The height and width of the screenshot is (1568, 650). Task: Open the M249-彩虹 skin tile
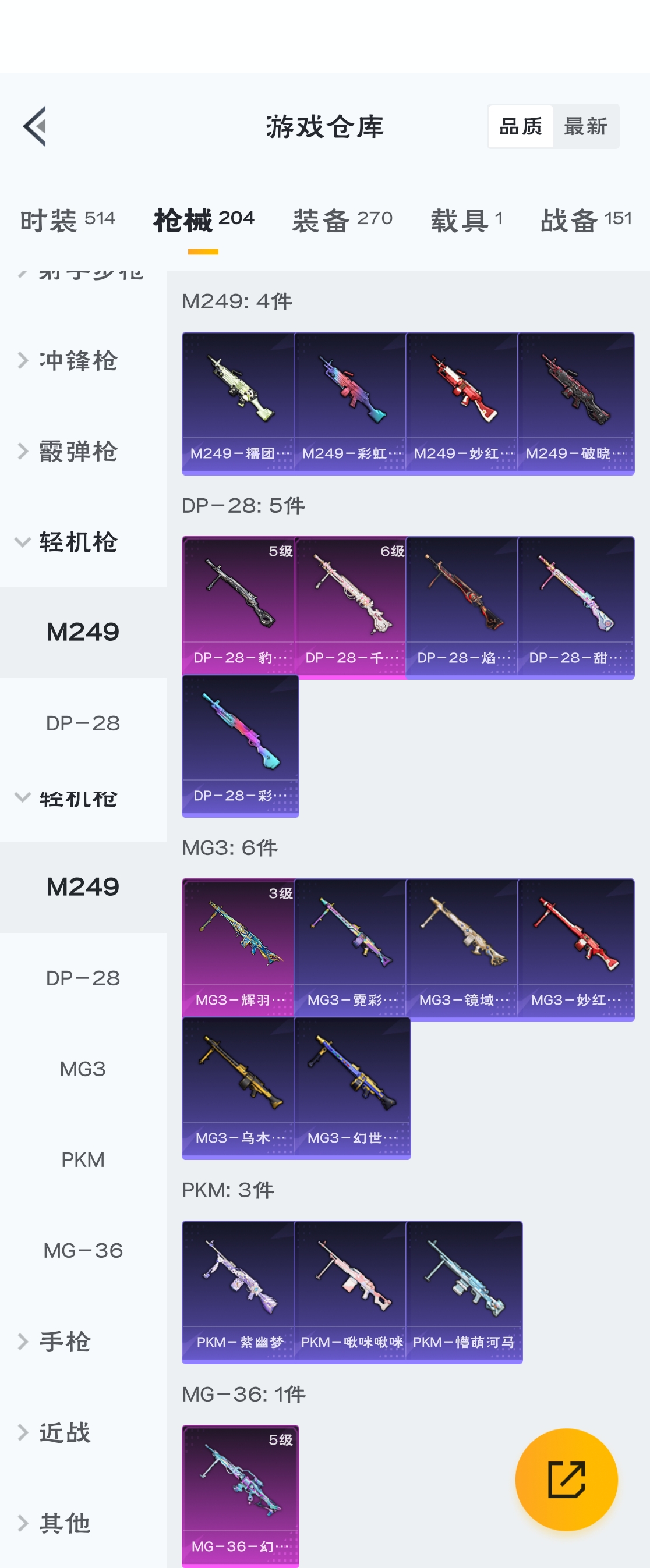tap(351, 402)
